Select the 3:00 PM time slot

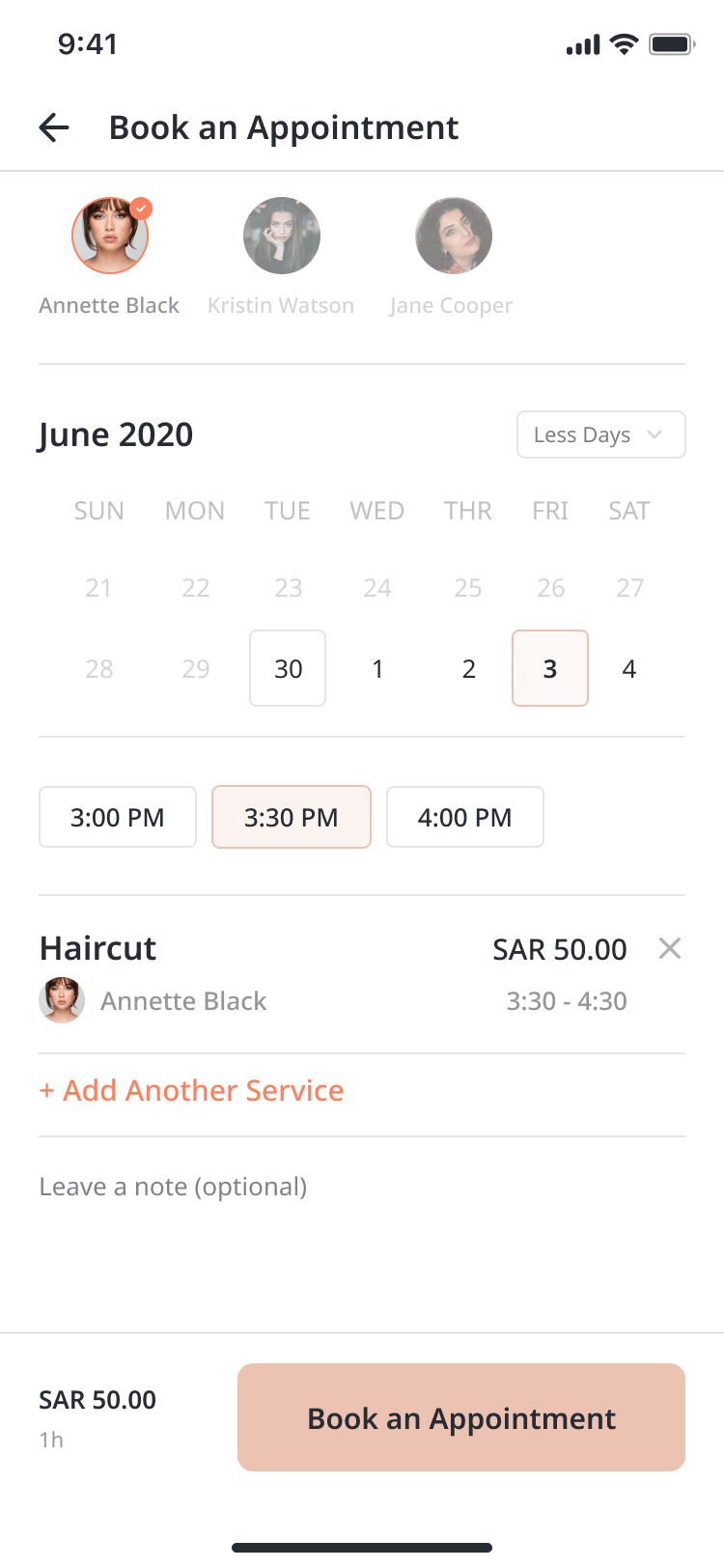point(118,817)
